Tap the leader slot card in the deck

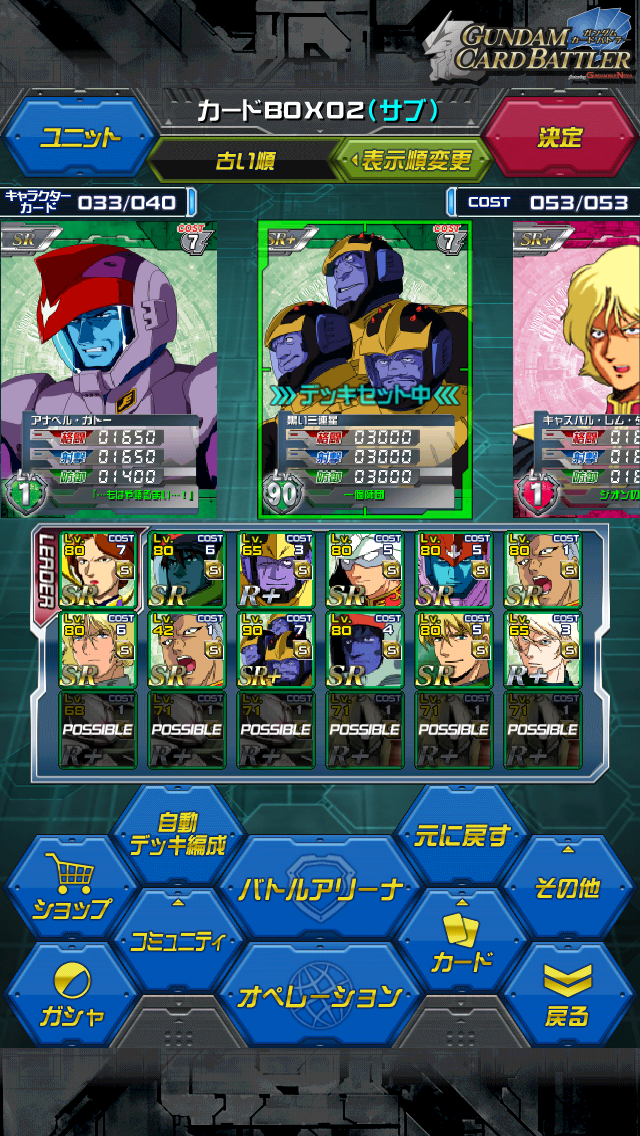pos(97,570)
